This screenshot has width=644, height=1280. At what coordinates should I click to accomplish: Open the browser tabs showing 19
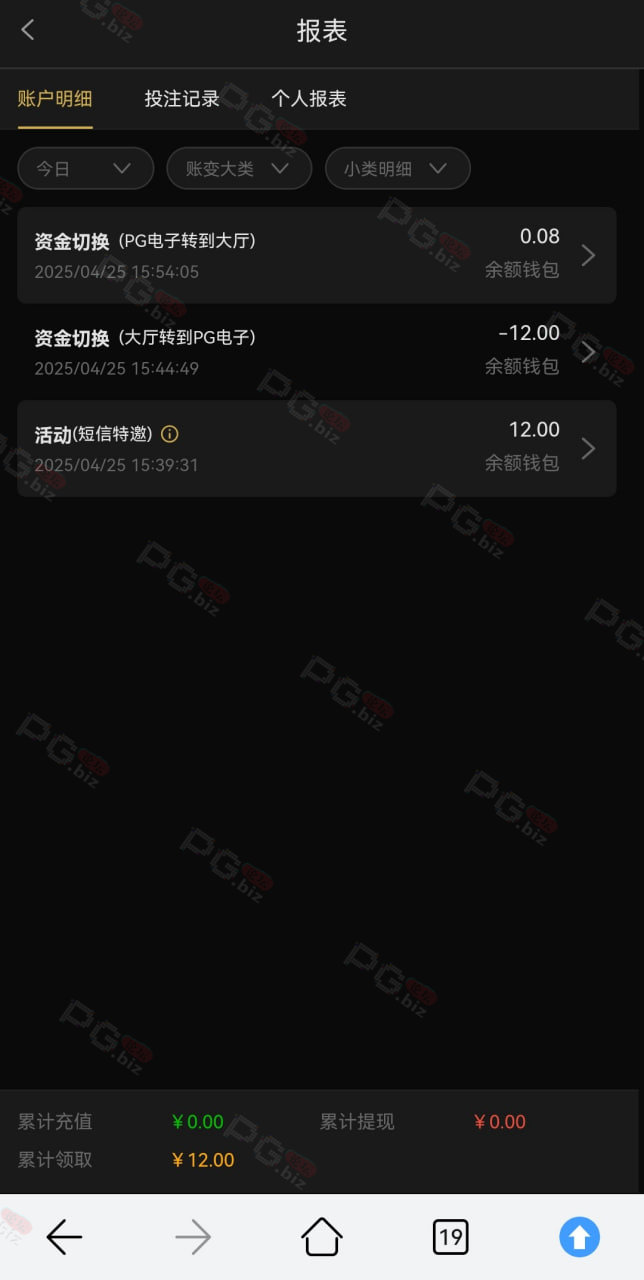click(x=450, y=1238)
